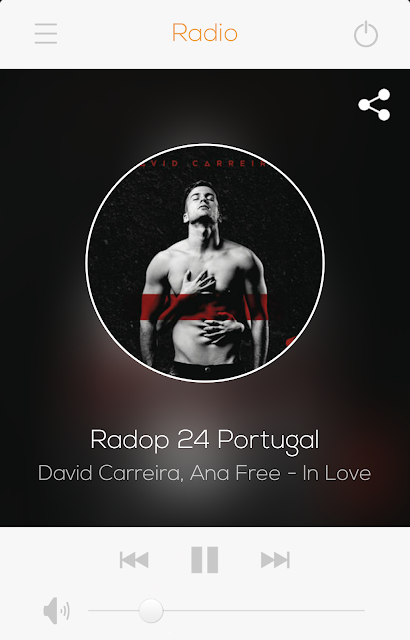Tap the power off icon
Screen dimensions: 410x640
366,33
